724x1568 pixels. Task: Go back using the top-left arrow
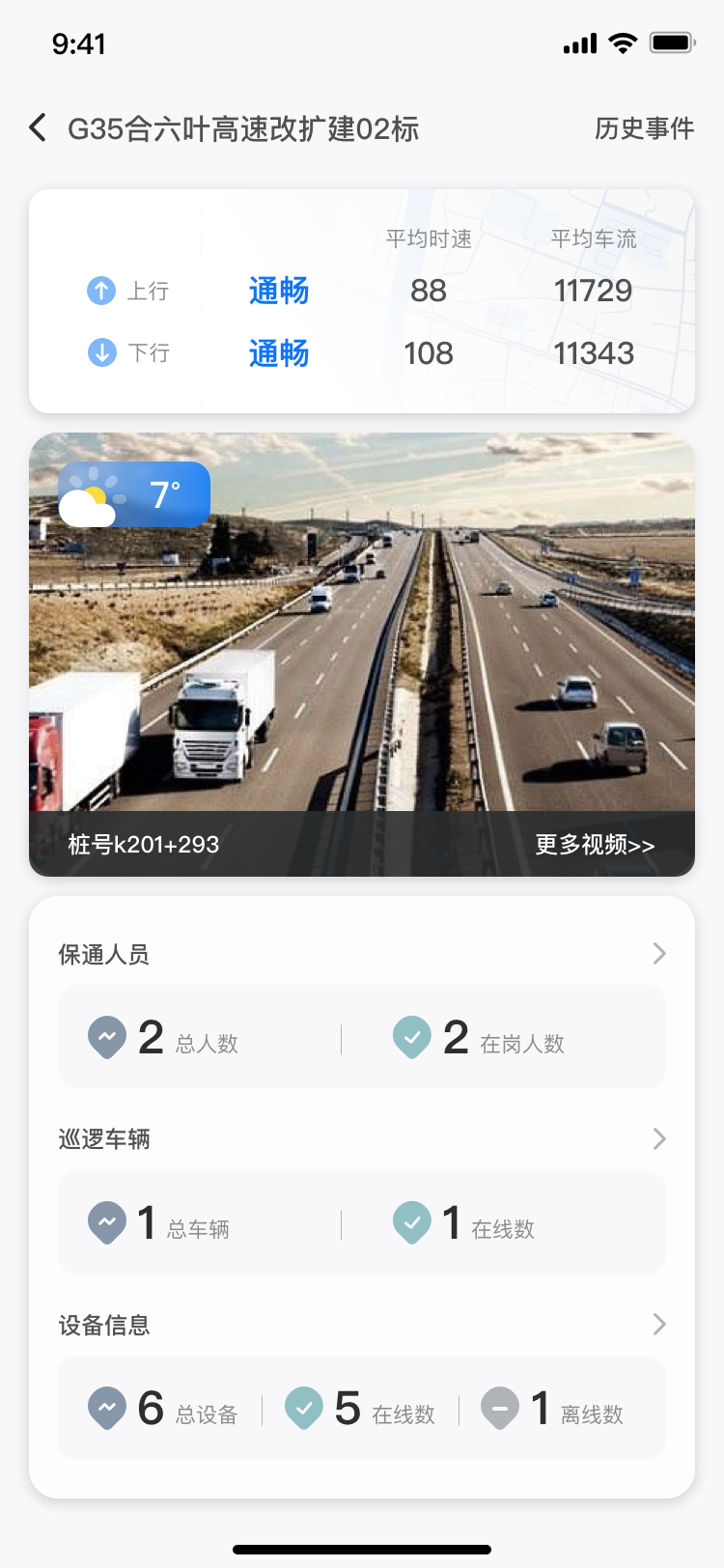[38, 127]
